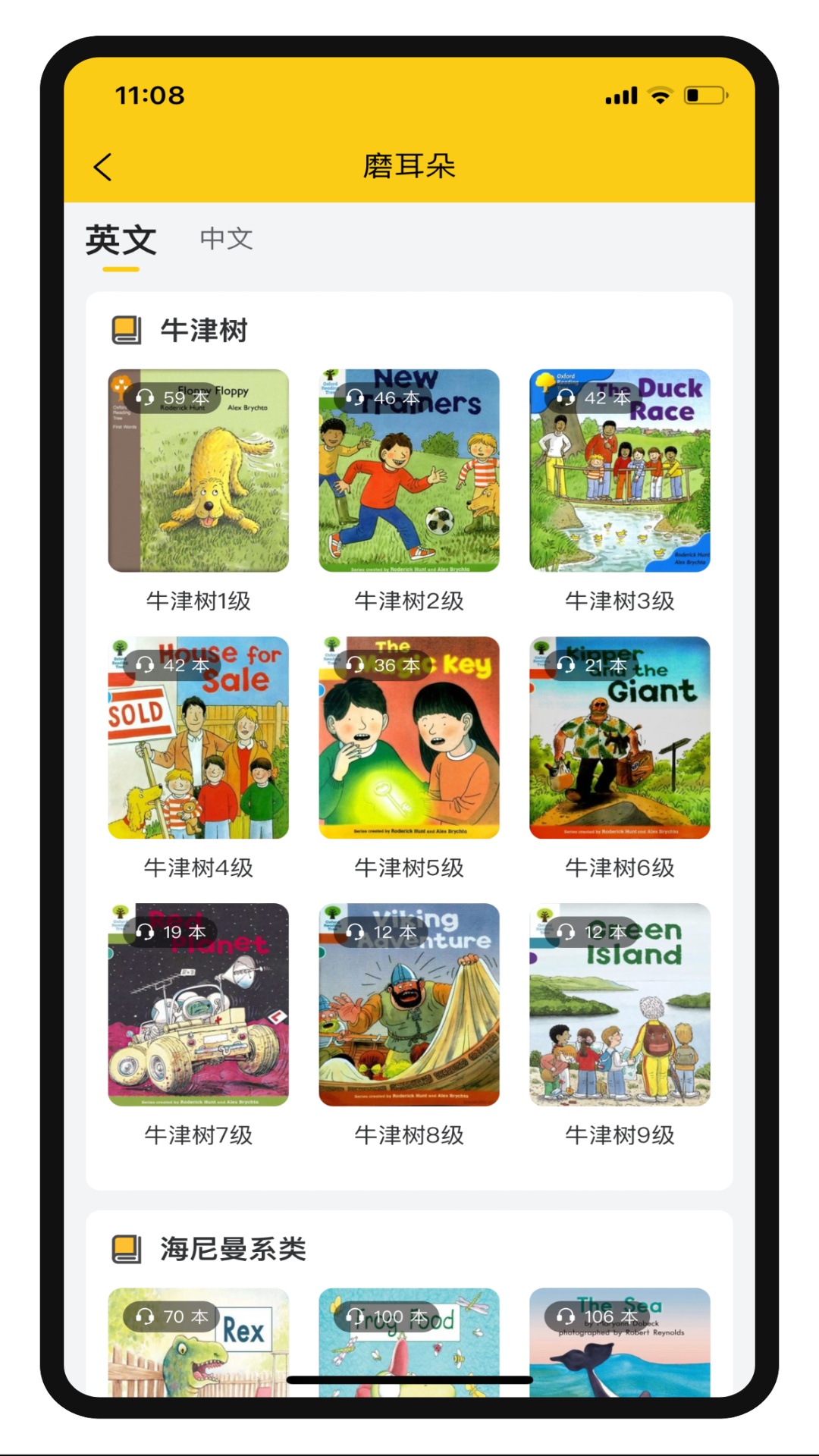The image size is (819, 1456).
Task: Open The Magic Key cover for 牛津树5级
Action: [x=409, y=737]
